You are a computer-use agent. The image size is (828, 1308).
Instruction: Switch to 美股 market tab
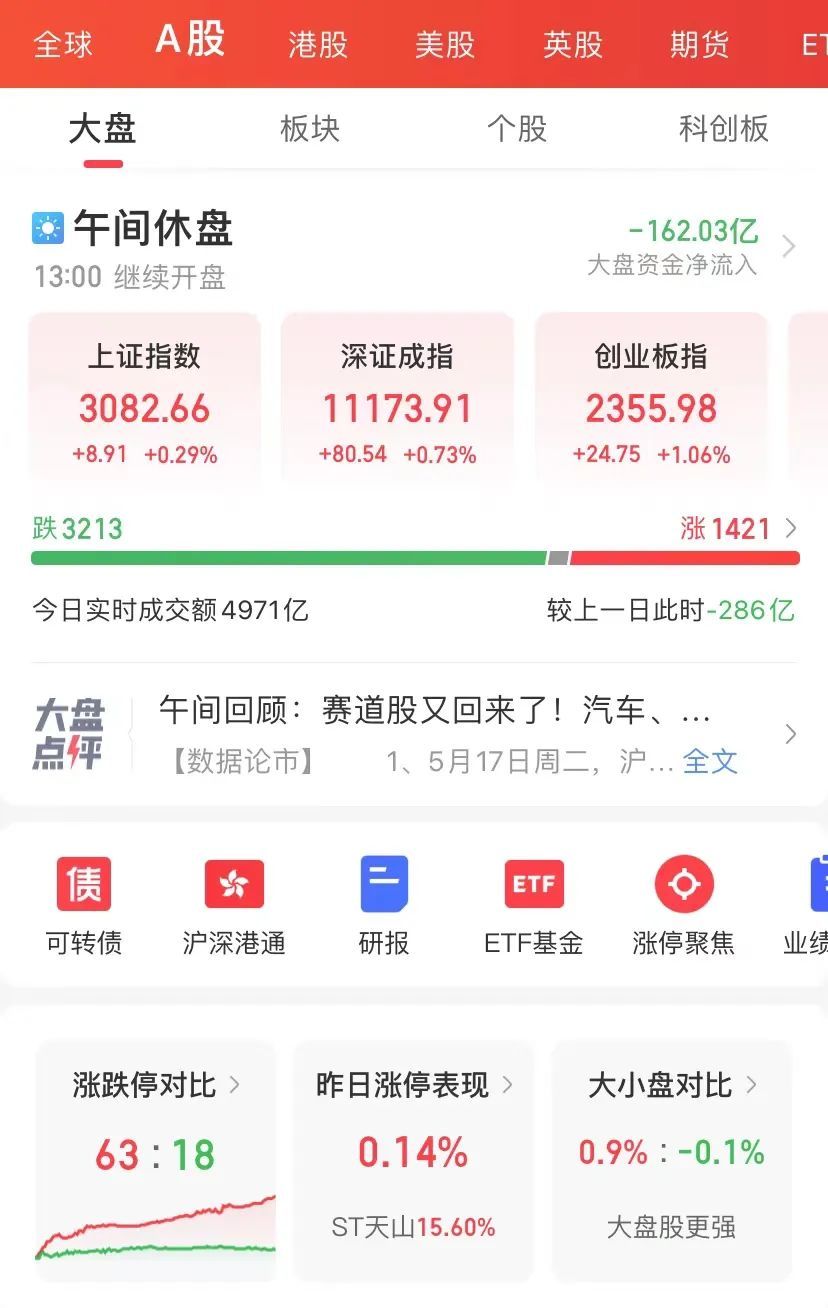point(444,45)
